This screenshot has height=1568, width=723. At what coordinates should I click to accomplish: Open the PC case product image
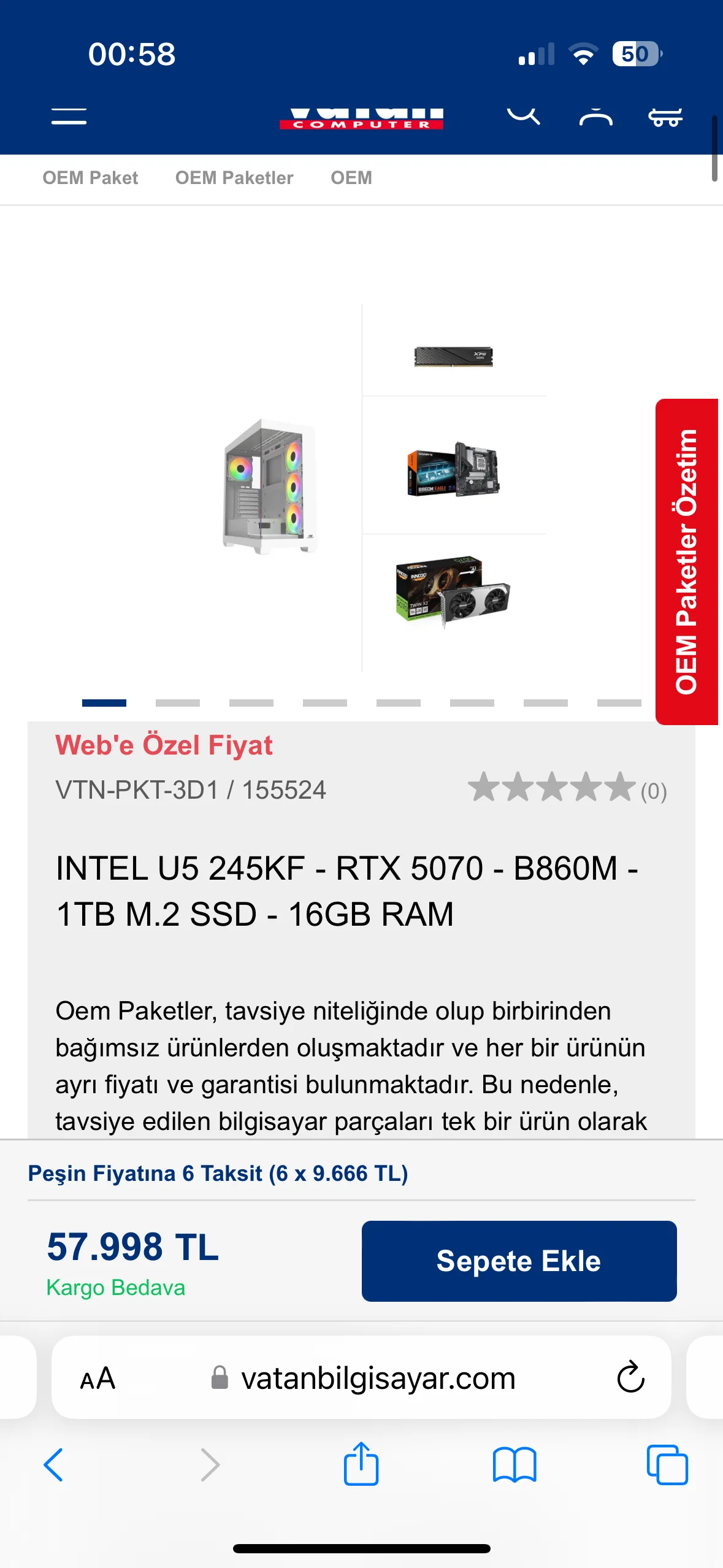[270, 486]
